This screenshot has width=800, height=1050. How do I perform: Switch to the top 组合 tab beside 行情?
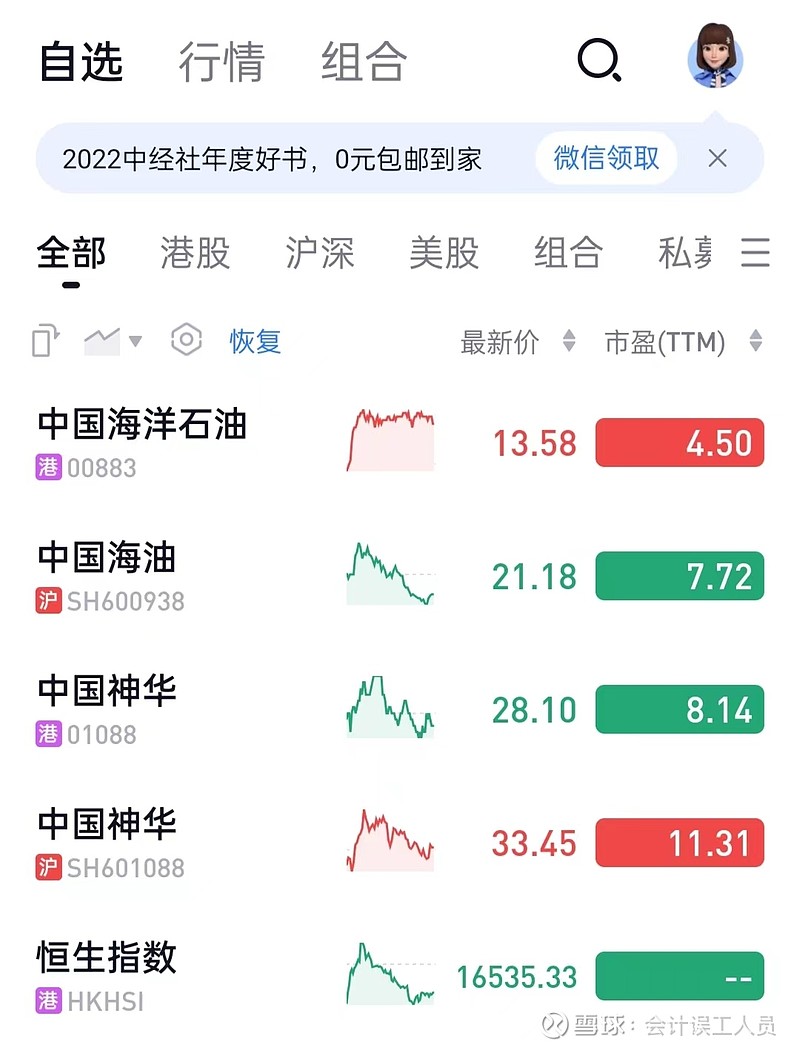click(364, 62)
